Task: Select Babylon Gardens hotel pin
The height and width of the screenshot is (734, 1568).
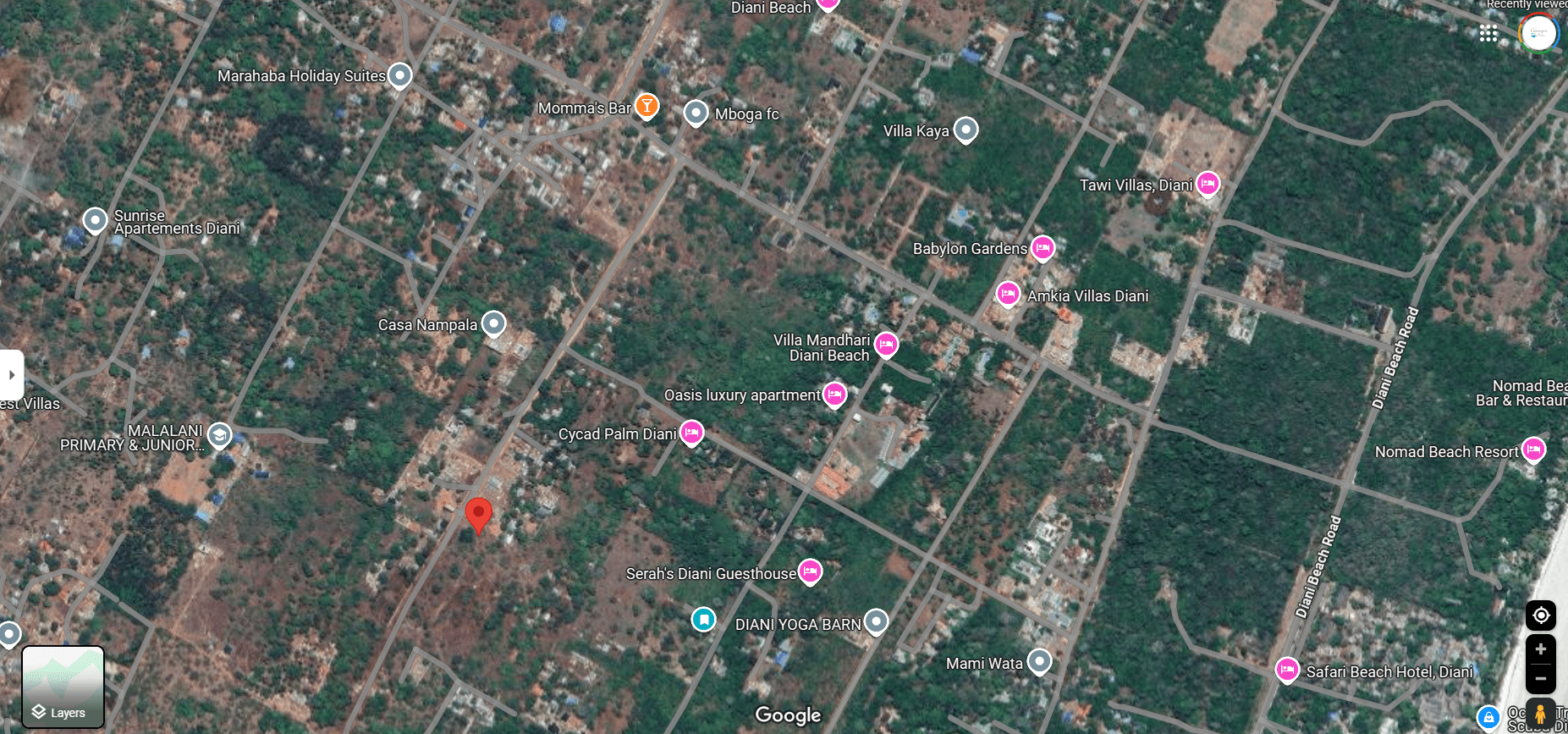Action: (1043, 247)
